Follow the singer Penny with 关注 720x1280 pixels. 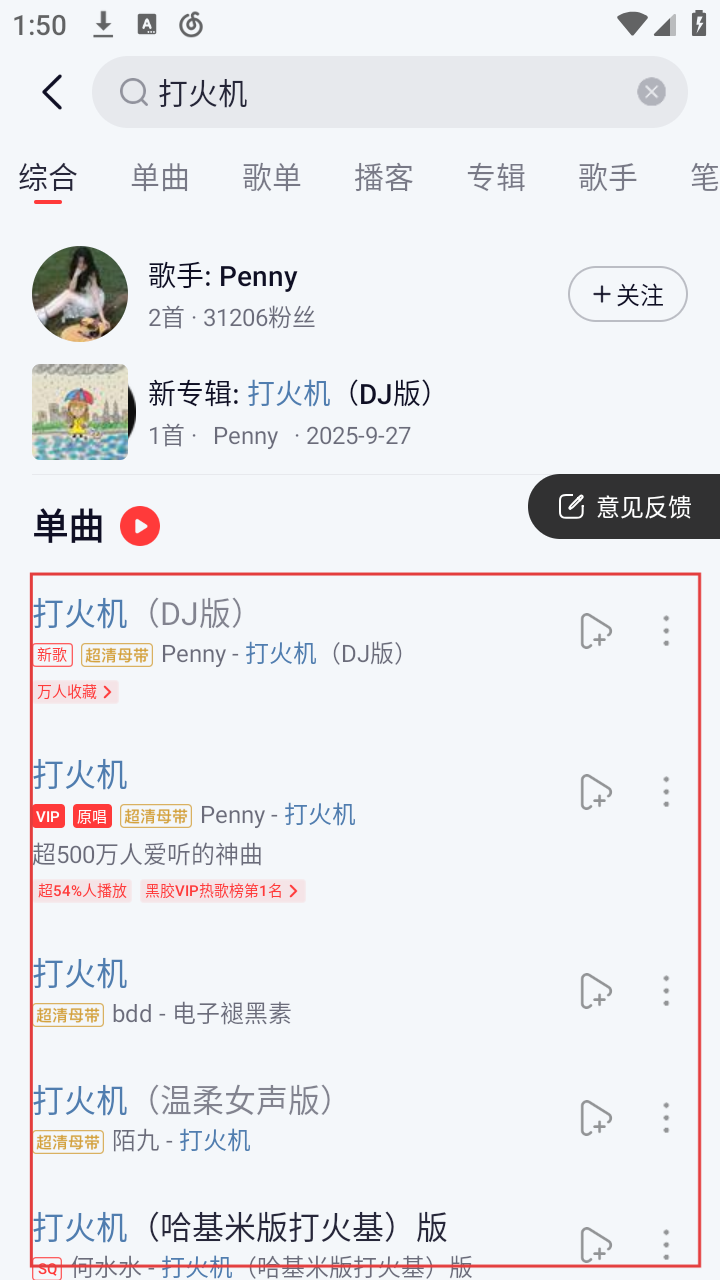click(x=627, y=294)
